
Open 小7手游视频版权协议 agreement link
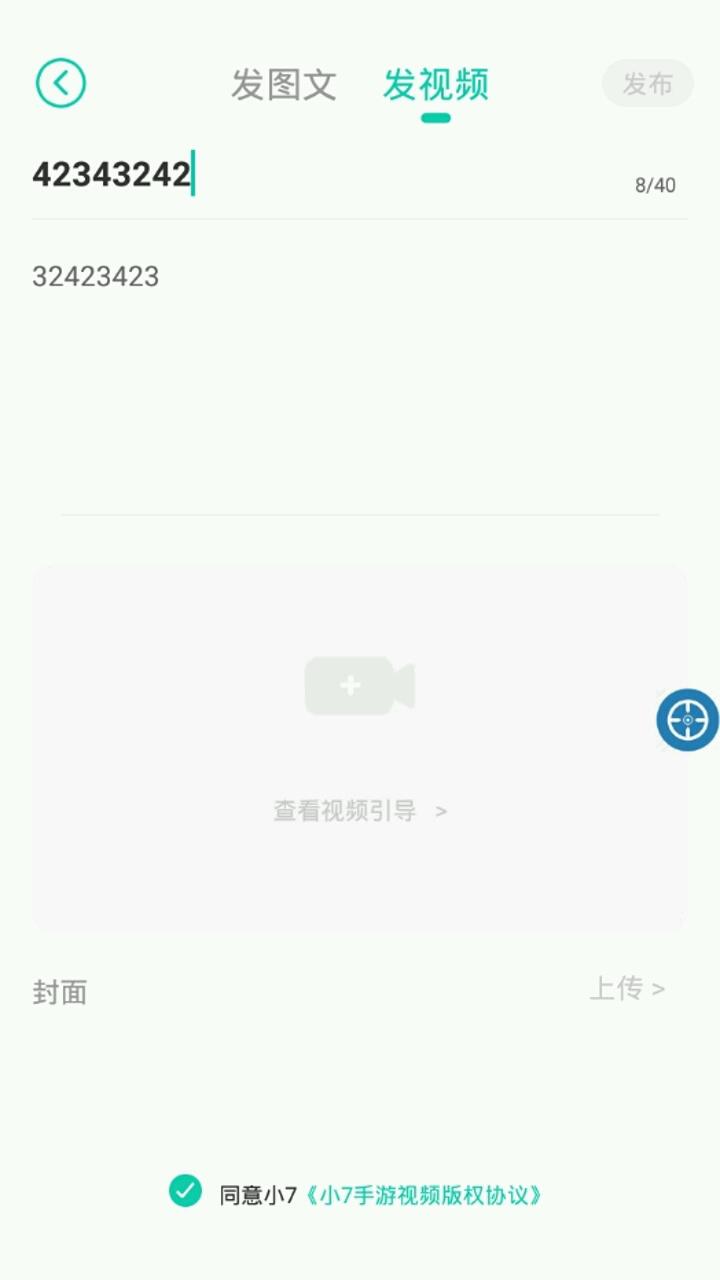click(424, 1194)
